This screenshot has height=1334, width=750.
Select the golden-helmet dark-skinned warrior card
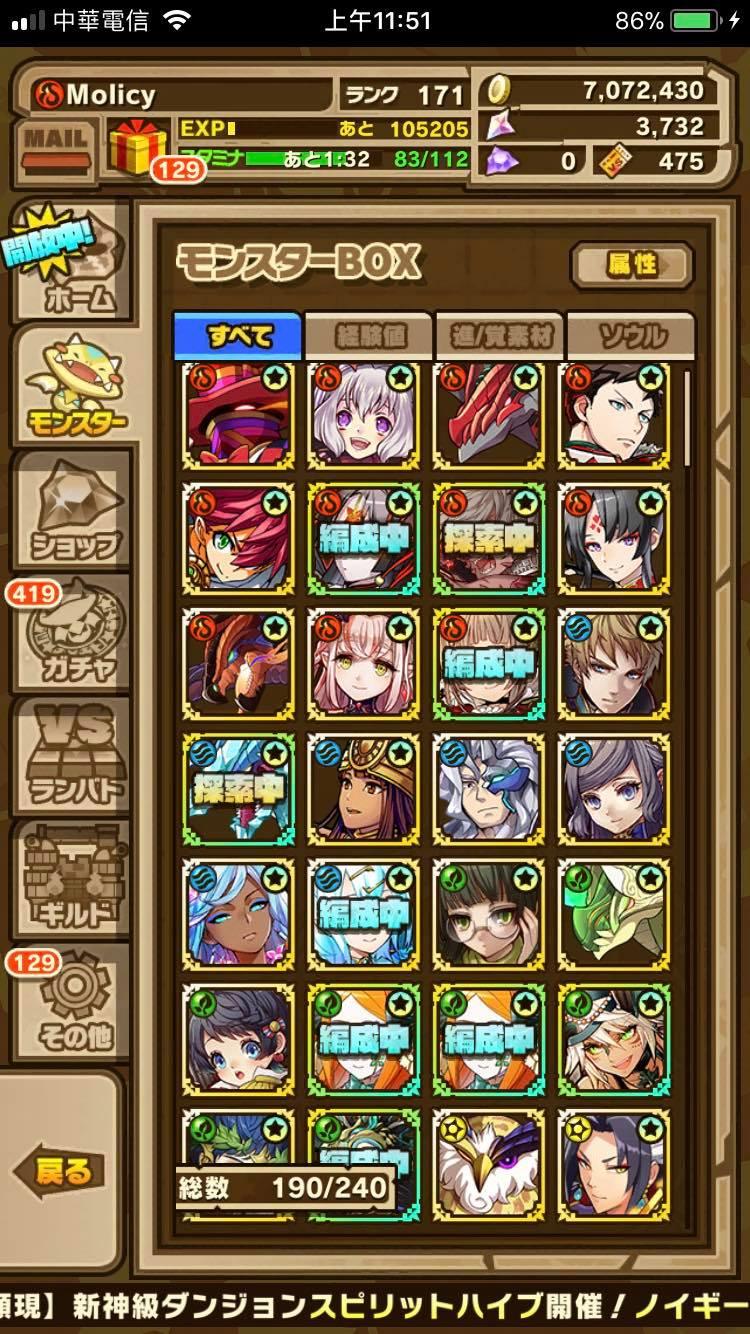363,790
